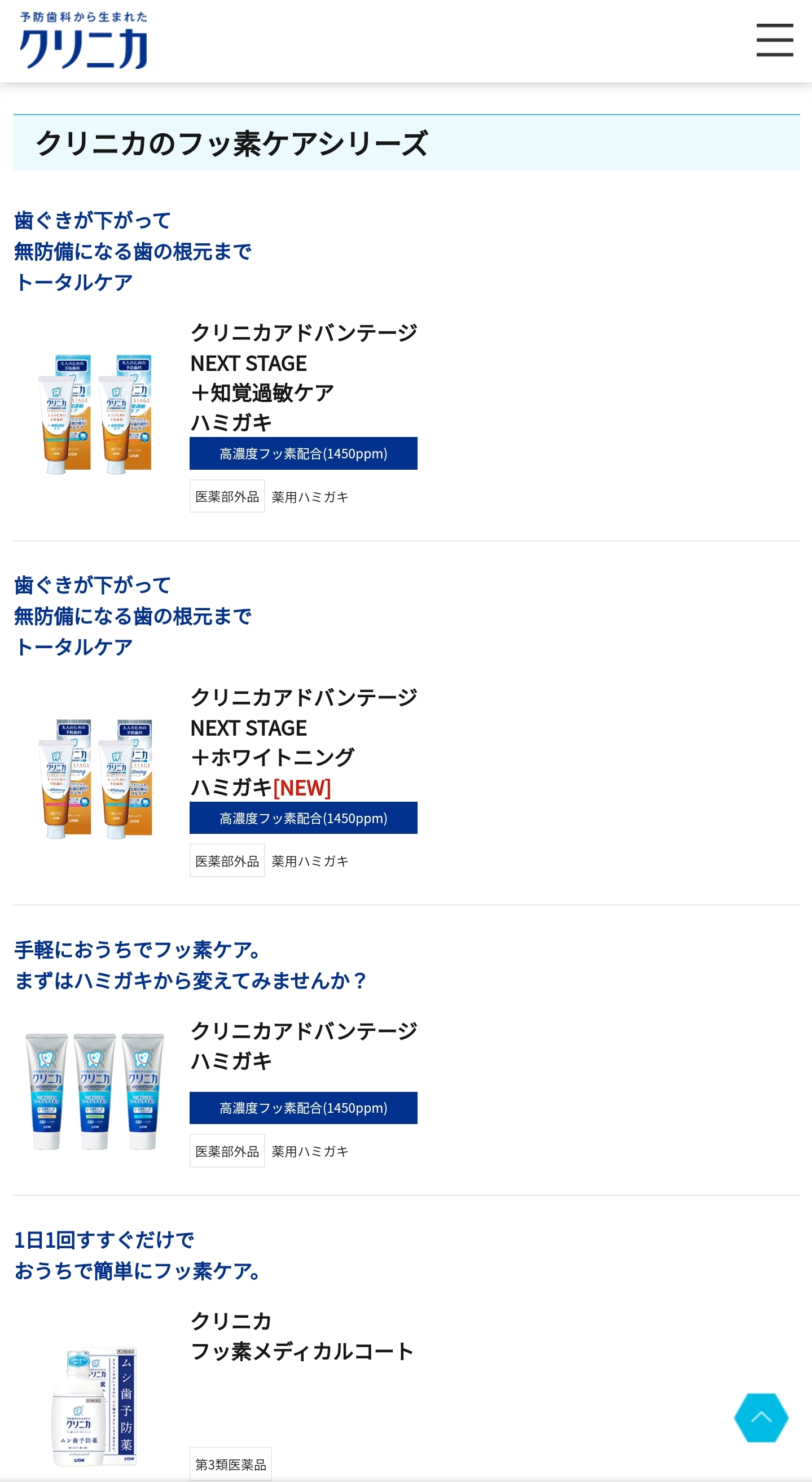Open クリニカアドバンテージ ハミガキ product

click(x=303, y=1046)
